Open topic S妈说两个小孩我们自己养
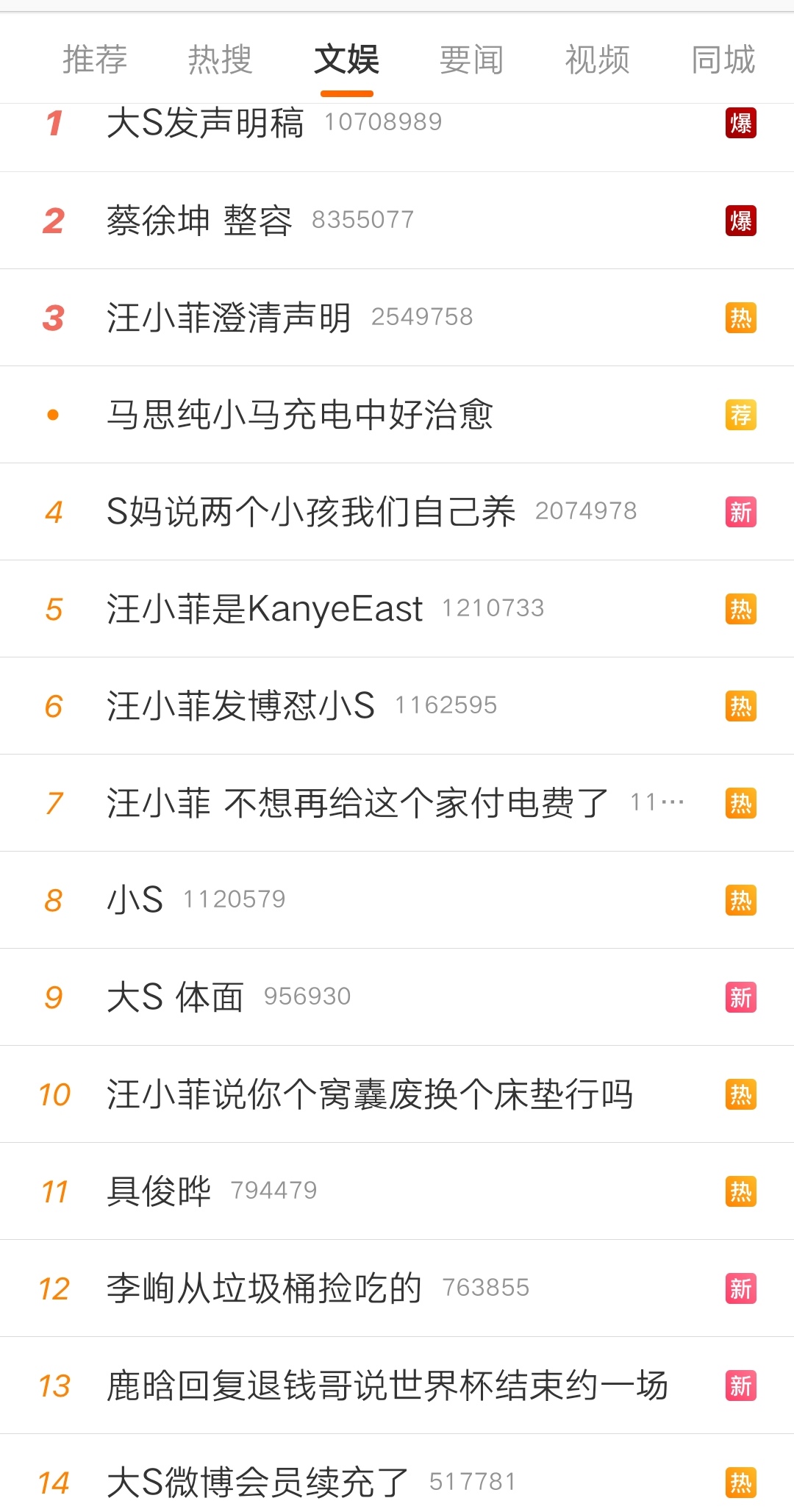 pyautogui.click(x=311, y=512)
